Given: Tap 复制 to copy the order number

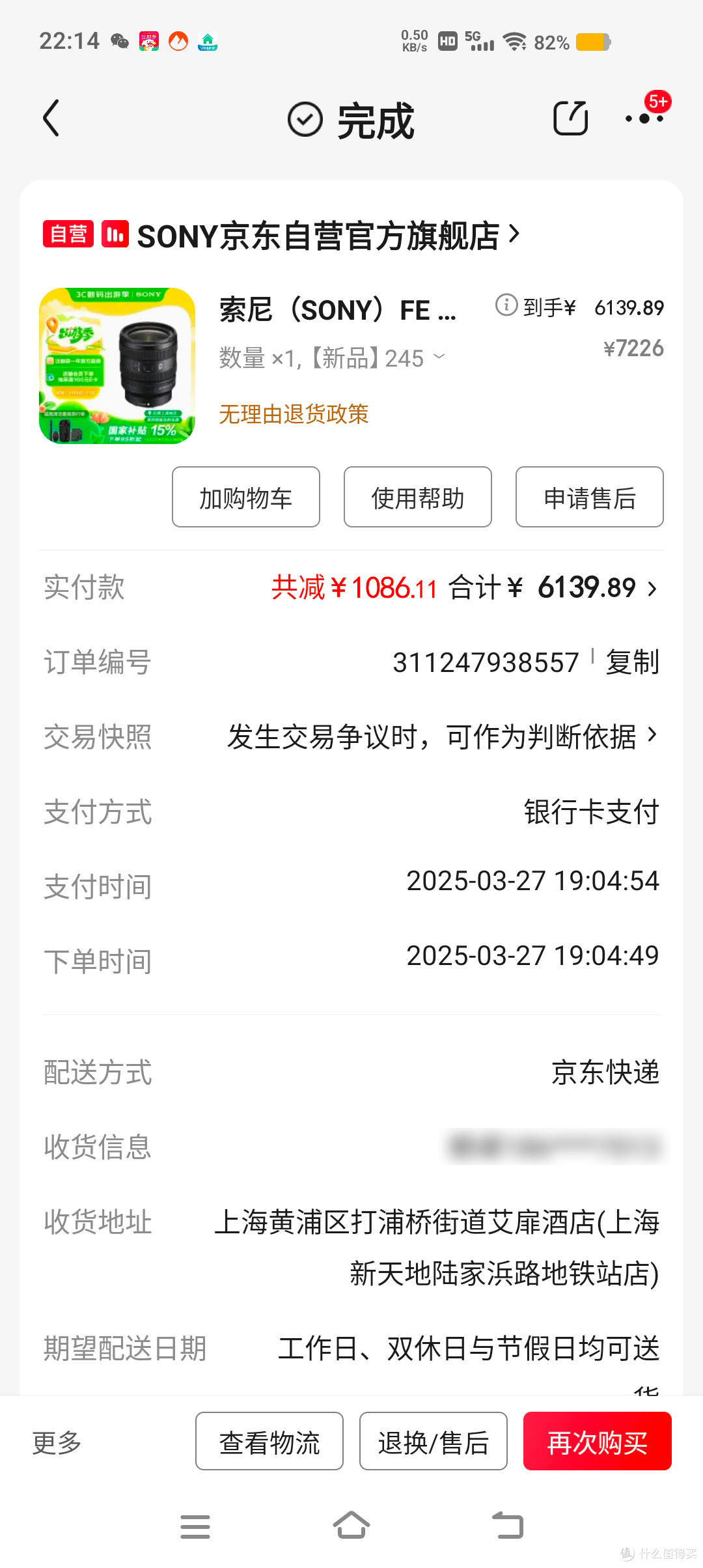Looking at the screenshot, I should tap(632, 662).
